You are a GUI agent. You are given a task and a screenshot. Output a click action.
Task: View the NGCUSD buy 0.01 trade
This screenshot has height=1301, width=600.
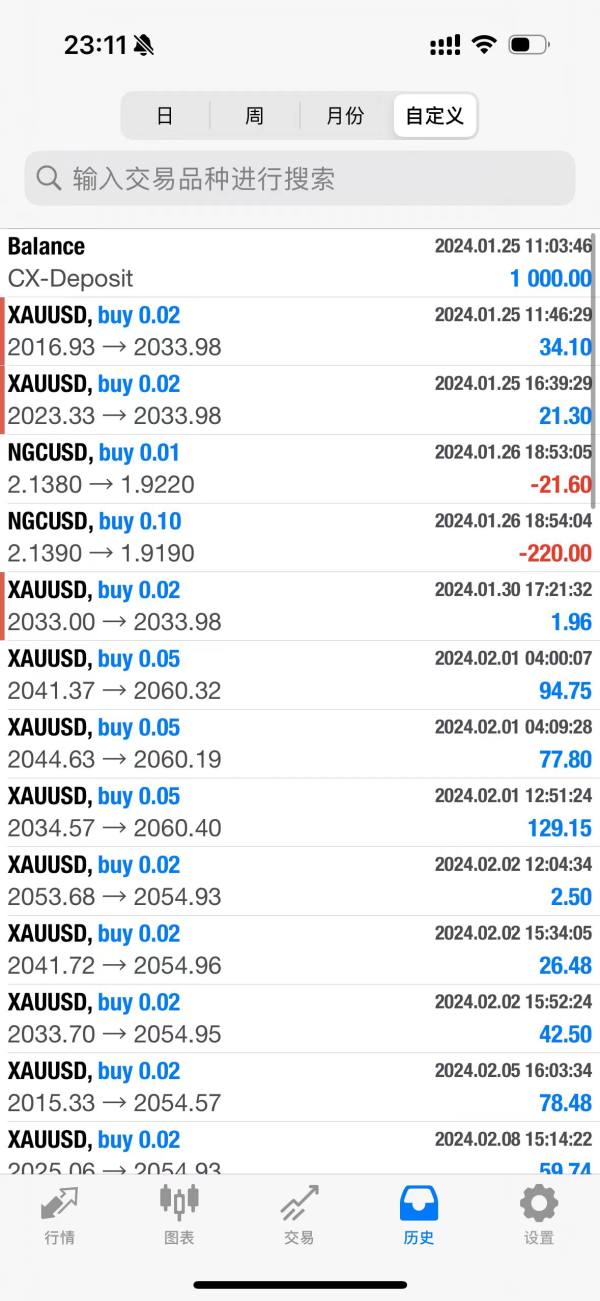tap(300, 469)
